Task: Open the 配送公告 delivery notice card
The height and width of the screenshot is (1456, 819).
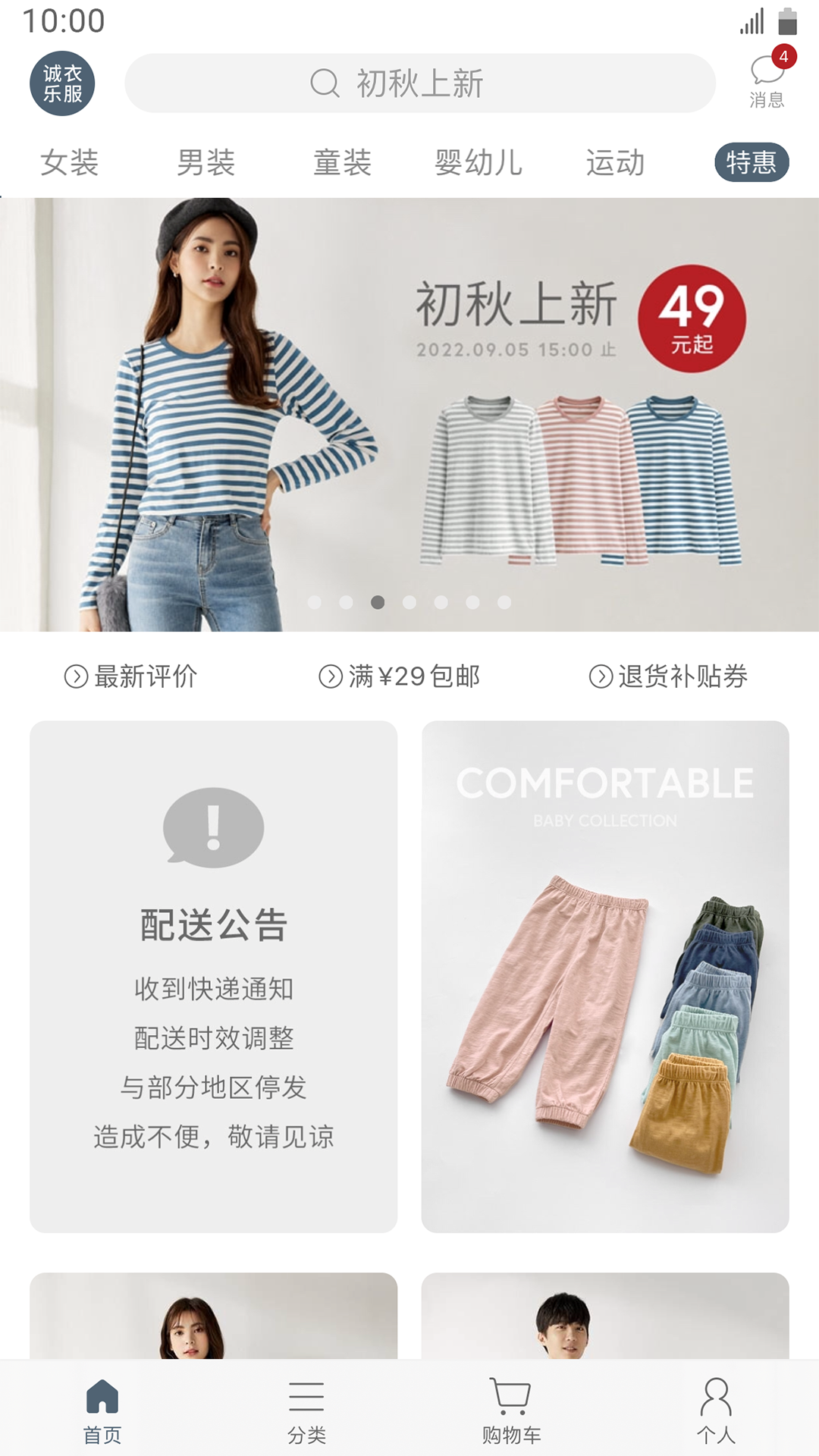Action: [x=213, y=976]
